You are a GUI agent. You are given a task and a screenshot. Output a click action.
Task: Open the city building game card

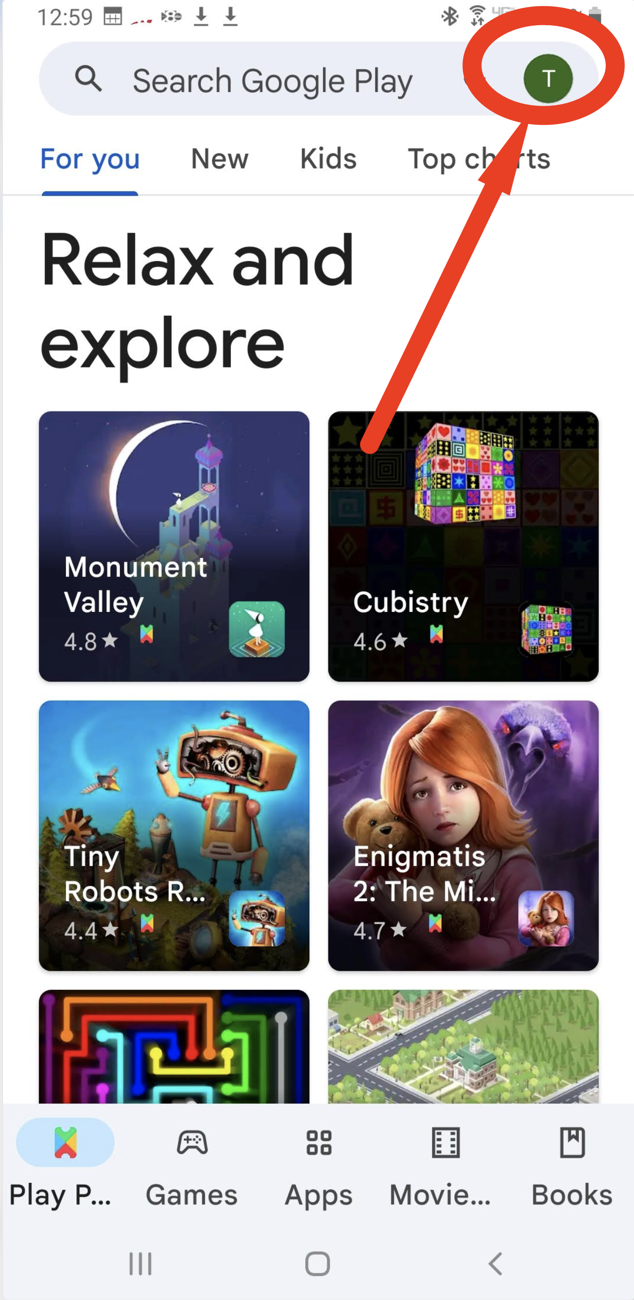click(x=463, y=1045)
